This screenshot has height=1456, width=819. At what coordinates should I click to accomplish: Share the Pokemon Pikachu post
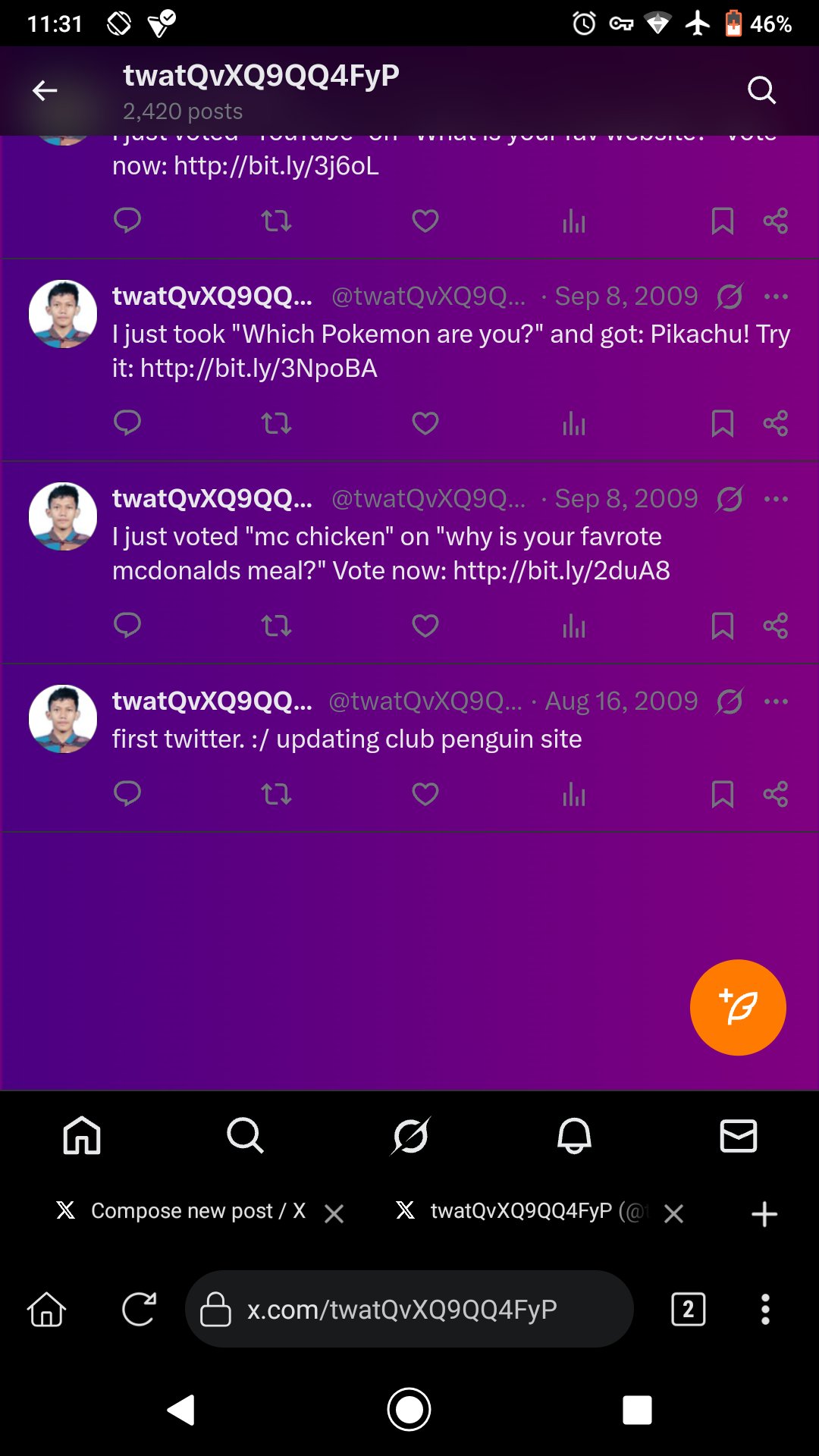tap(776, 423)
